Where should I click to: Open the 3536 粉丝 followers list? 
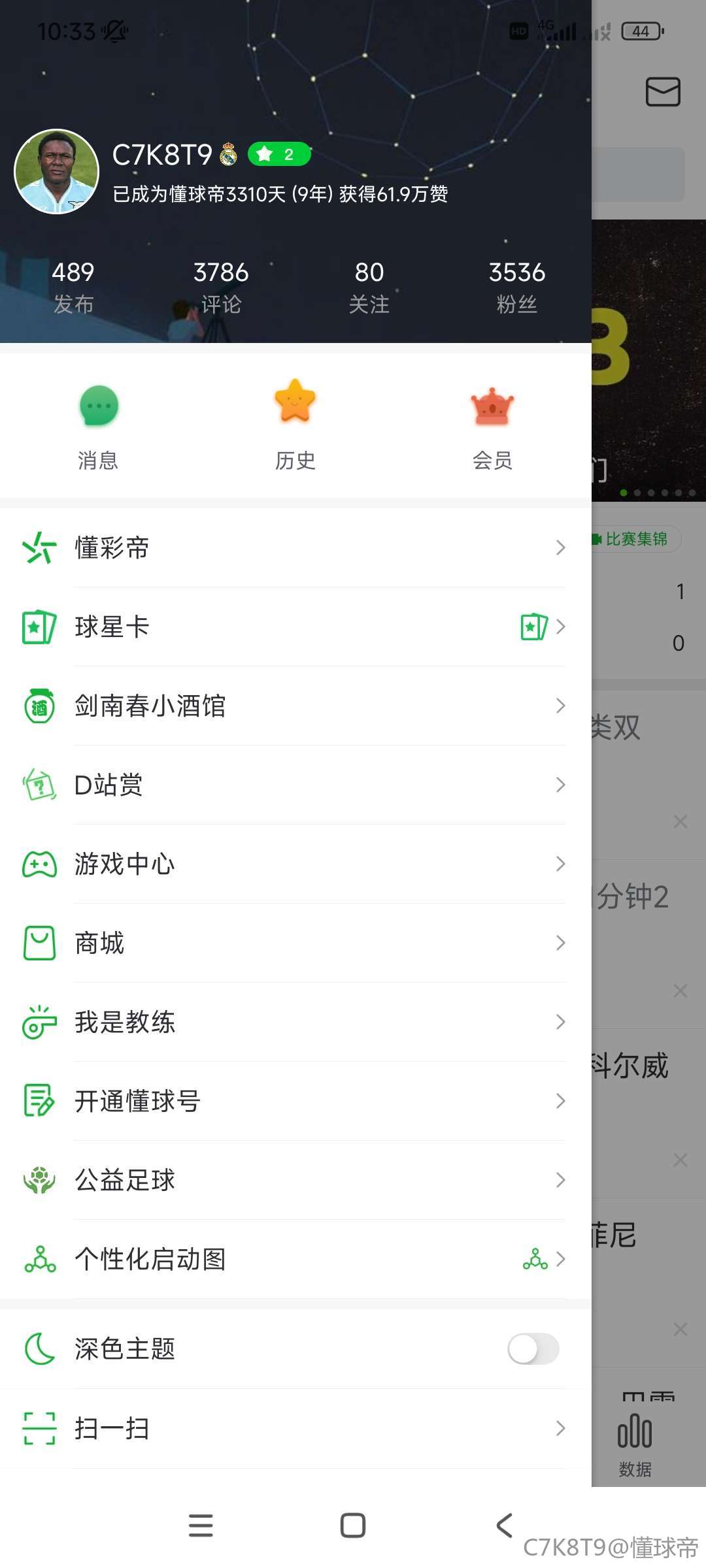(x=516, y=287)
